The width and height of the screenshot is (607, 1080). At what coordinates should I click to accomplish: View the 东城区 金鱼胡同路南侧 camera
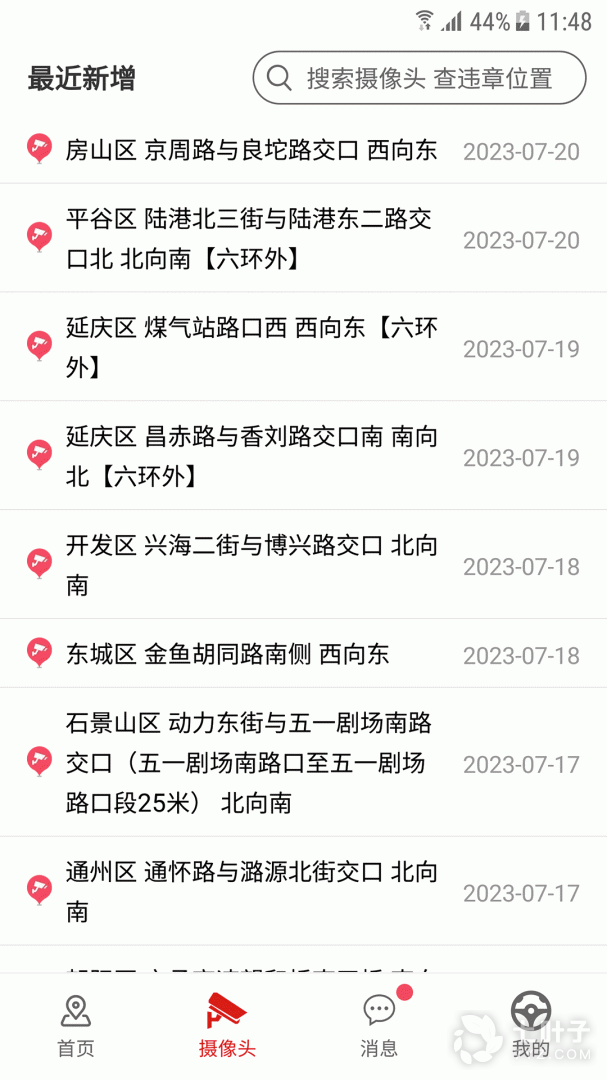(x=228, y=655)
